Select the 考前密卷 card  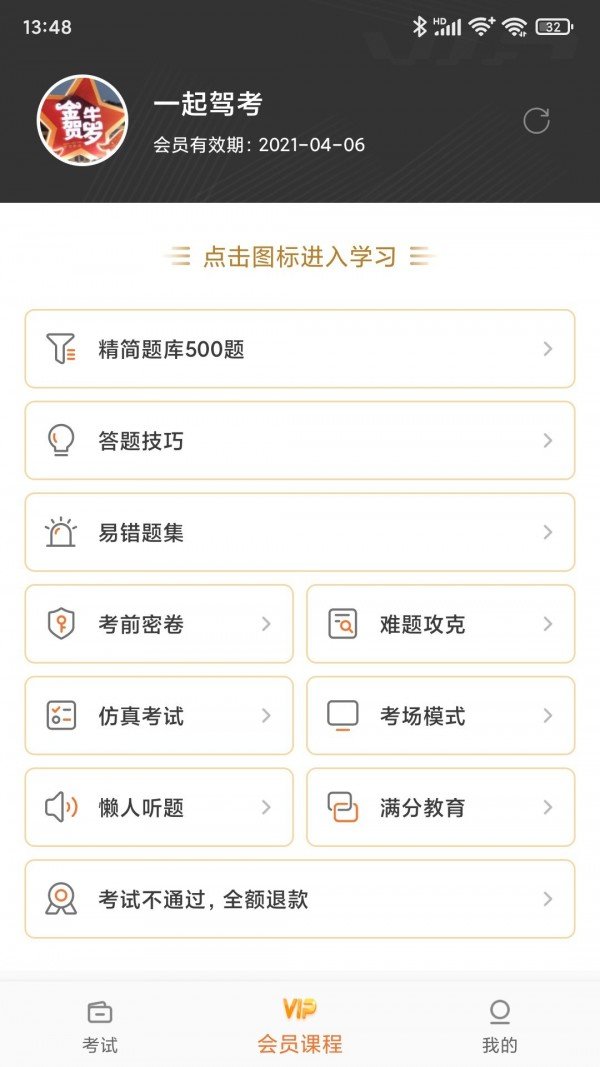159,624
